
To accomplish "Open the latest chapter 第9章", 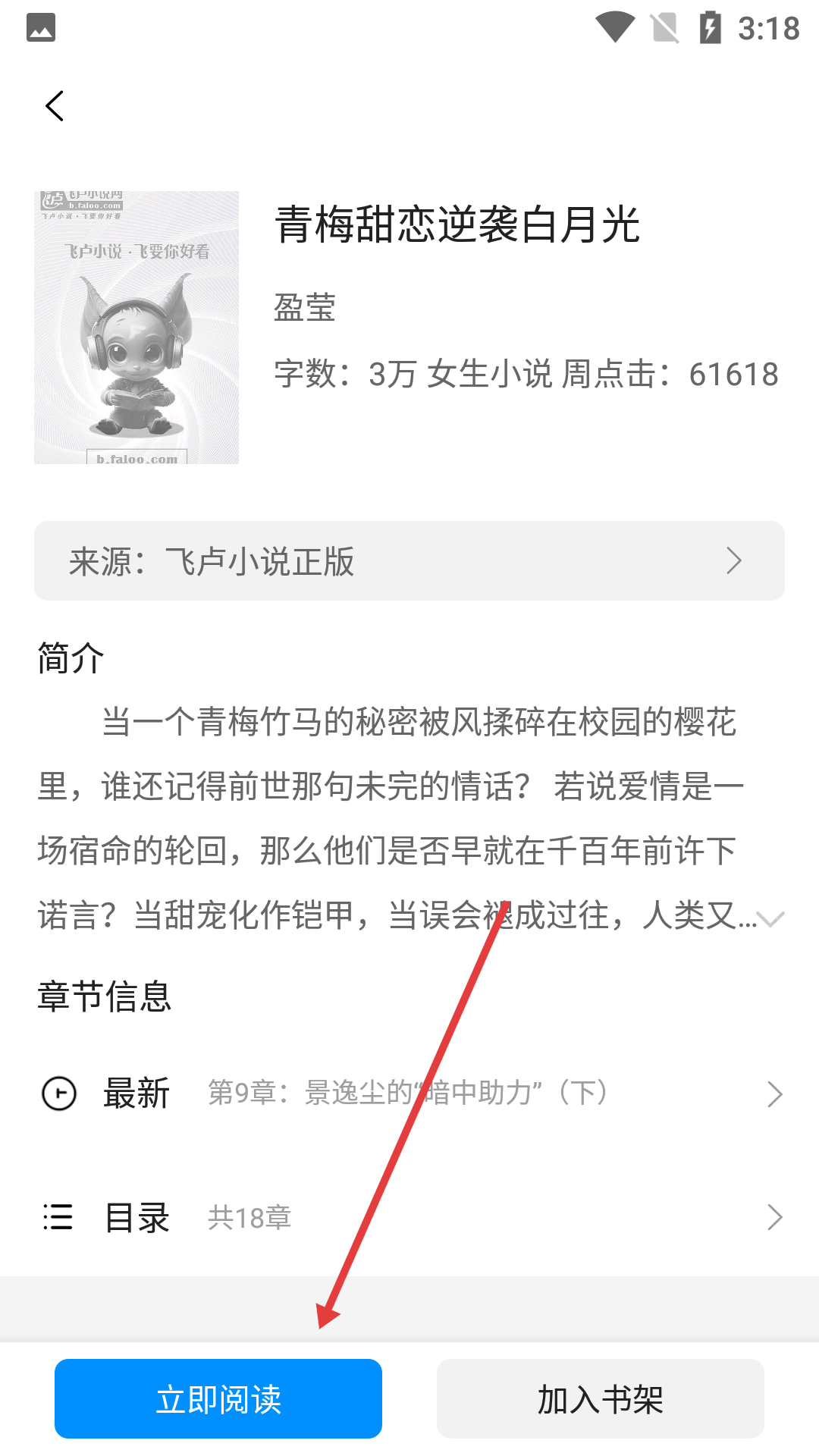I will 409,1094.
